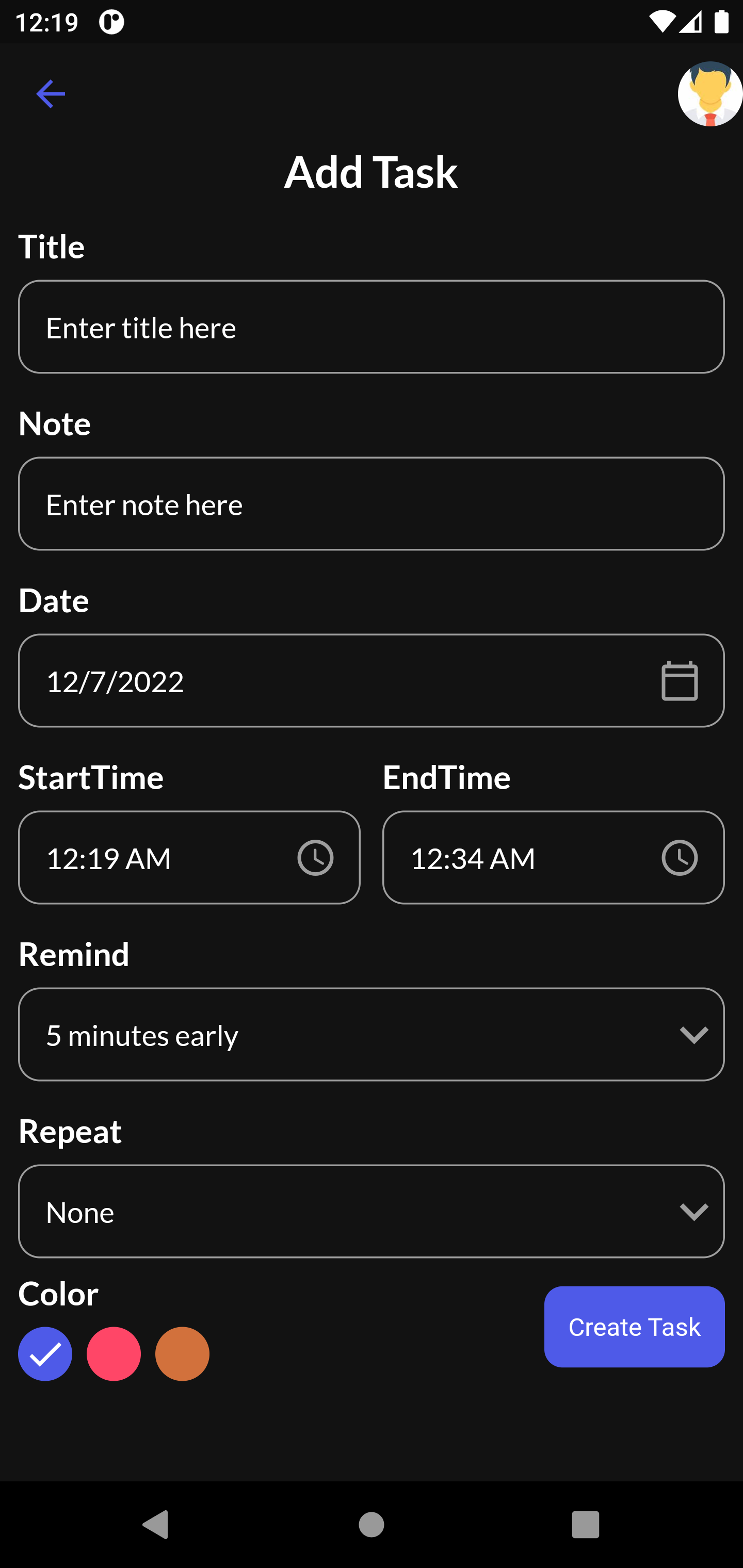743x1568 pixels.
Task: Expand the Remind options chevron
Action: (693, 1034)
